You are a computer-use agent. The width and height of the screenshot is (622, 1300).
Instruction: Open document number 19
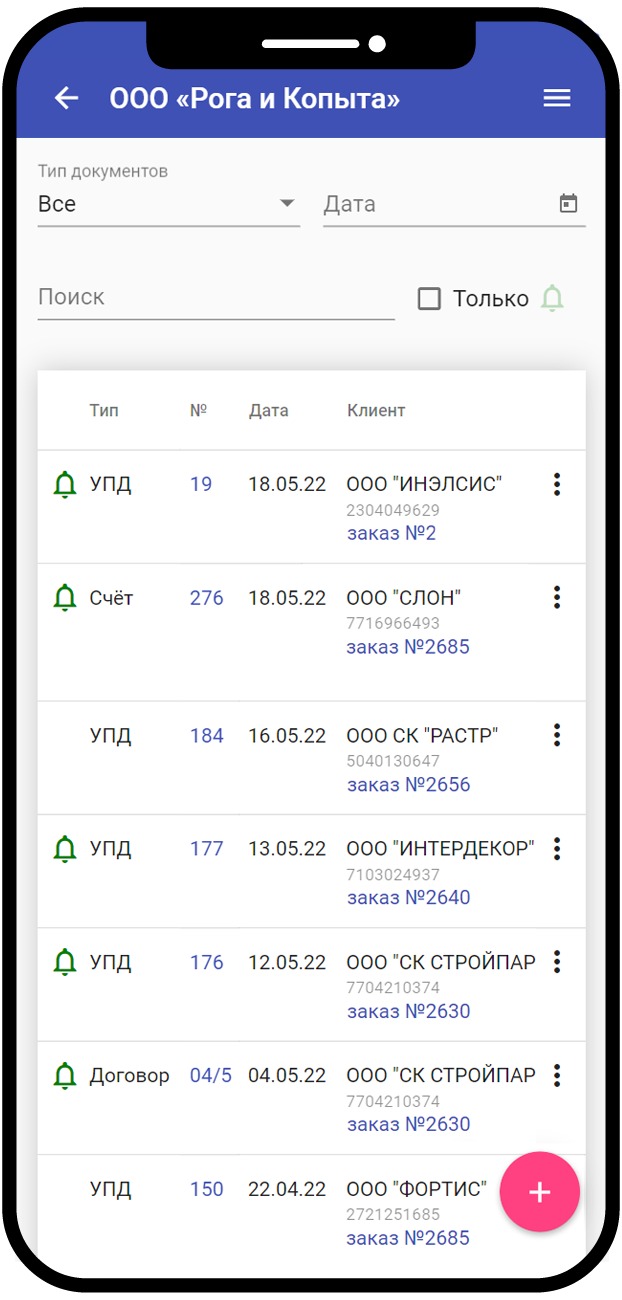coord(201,484)
